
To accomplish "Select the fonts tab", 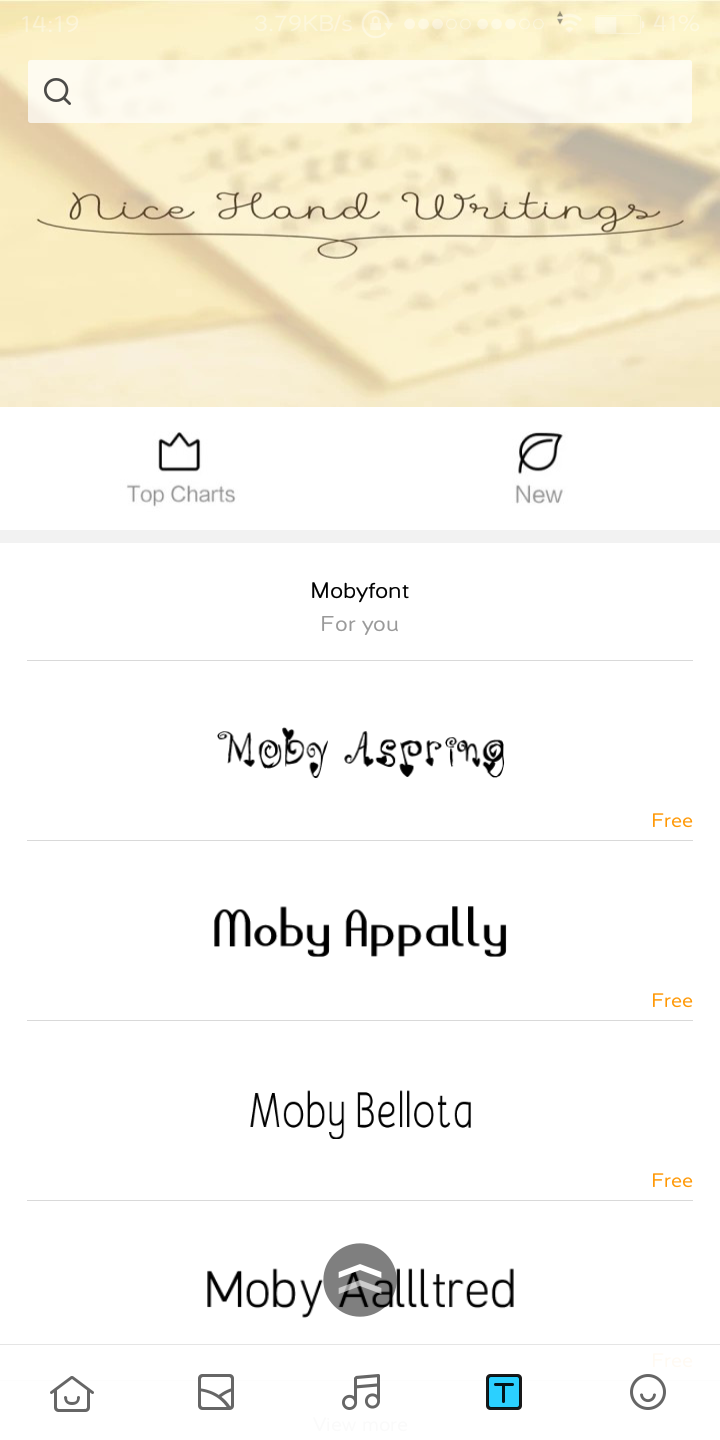I will coord(504,1392).
